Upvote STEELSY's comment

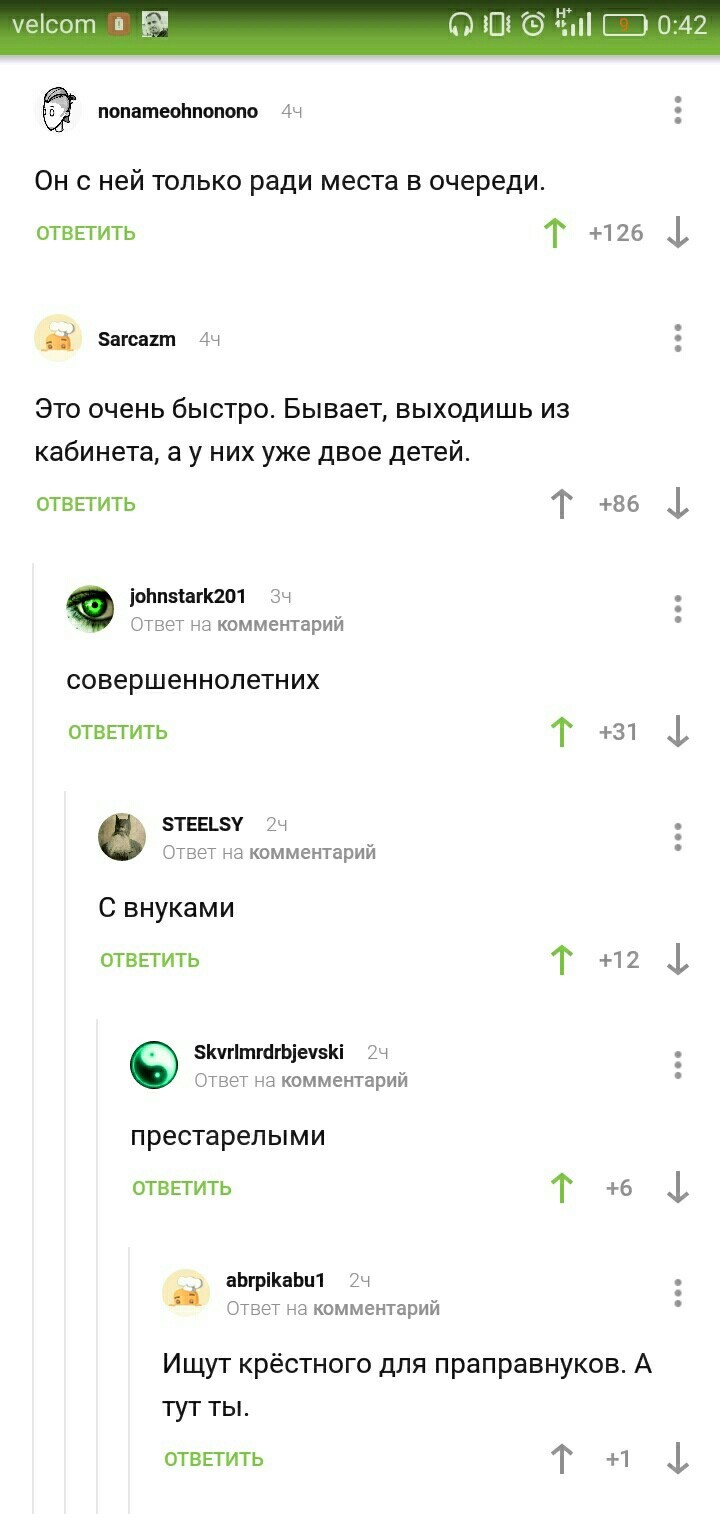[562, 960]
